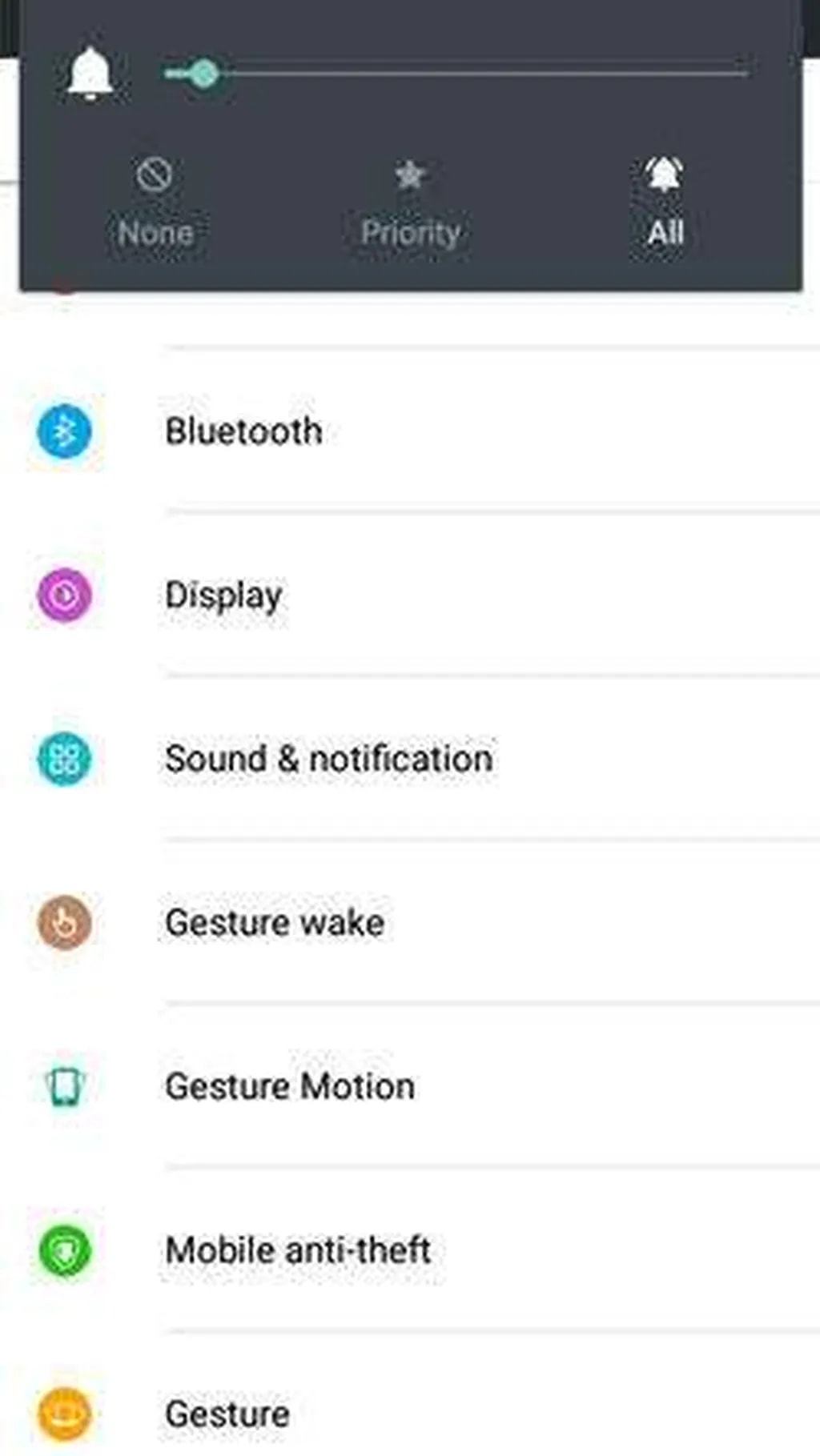Choose All notifications mode
This screenshot has height=1456, width=820.
click(665, 203)
